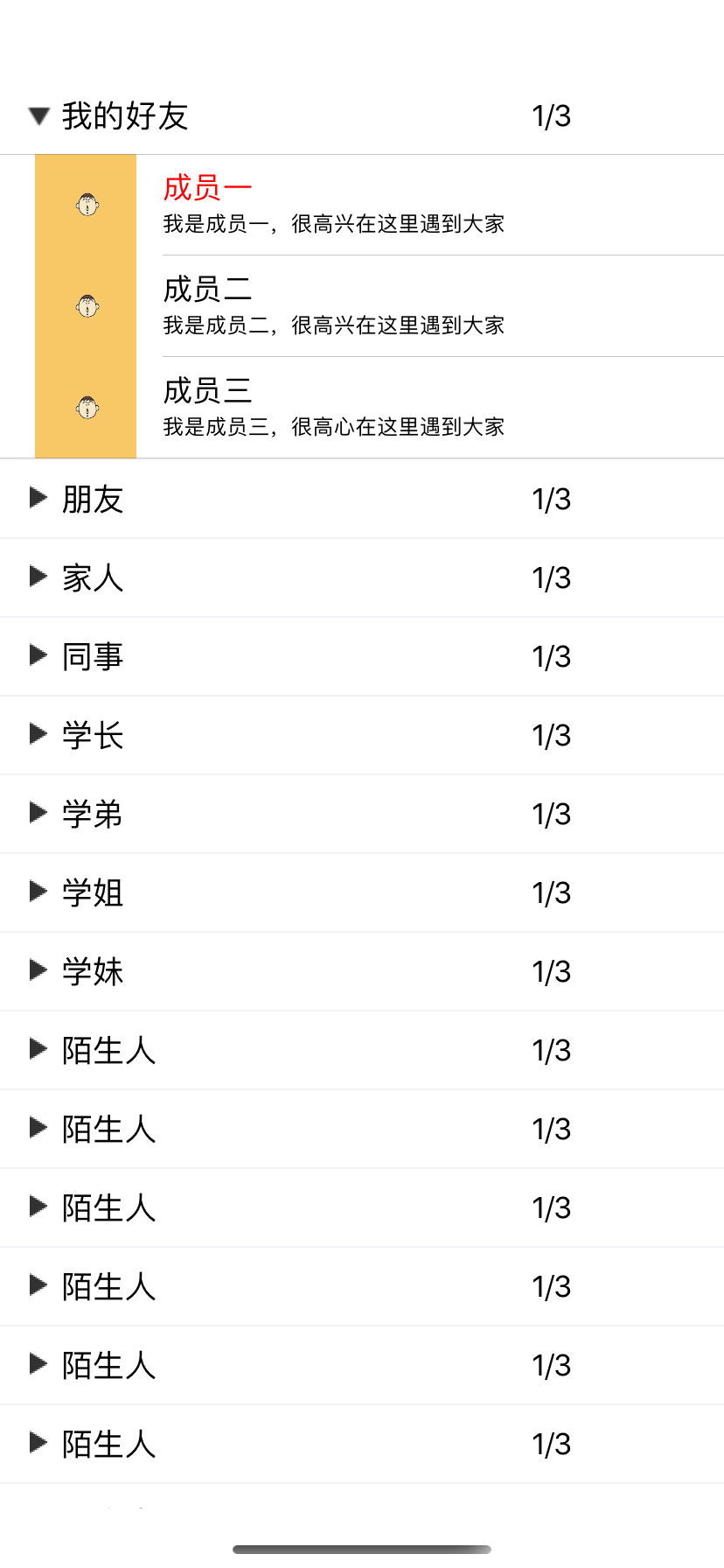Expand the 朋友 group
Image resolution: width=724 pixels, height=1568 pixels.
[362, 499]
